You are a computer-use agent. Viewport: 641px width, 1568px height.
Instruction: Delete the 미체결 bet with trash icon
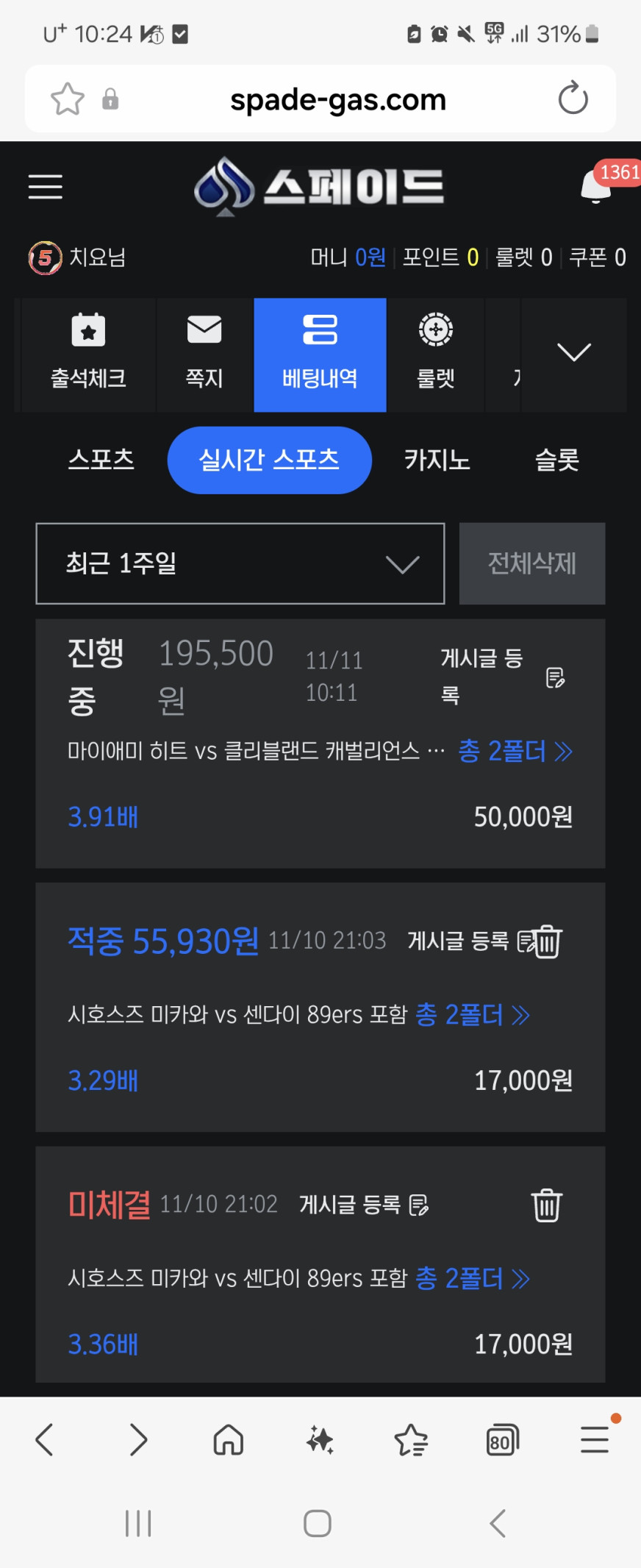546,1205
